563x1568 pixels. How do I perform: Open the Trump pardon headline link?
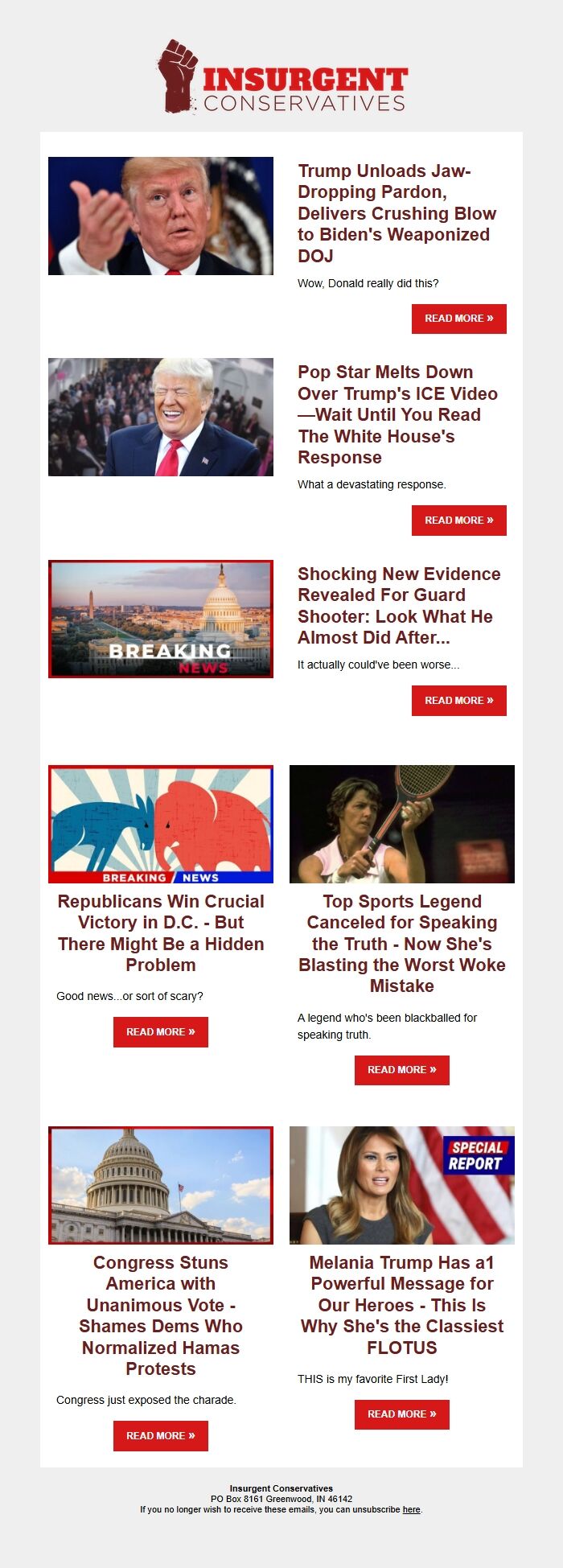click(x=397, y=213)
